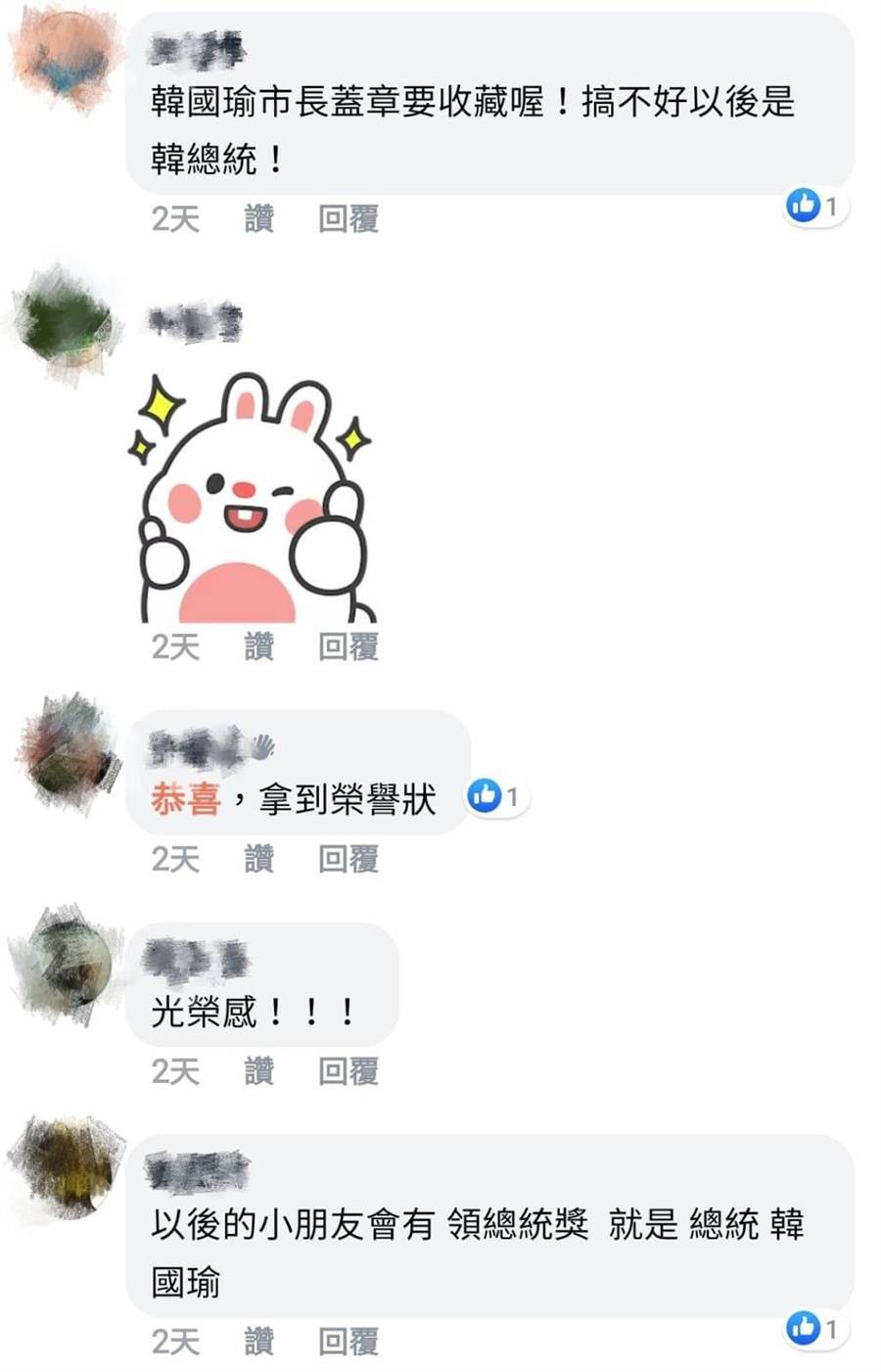Open reactions on the 韓總統 comment
The image size is (881, 1372).
[813, 206]
